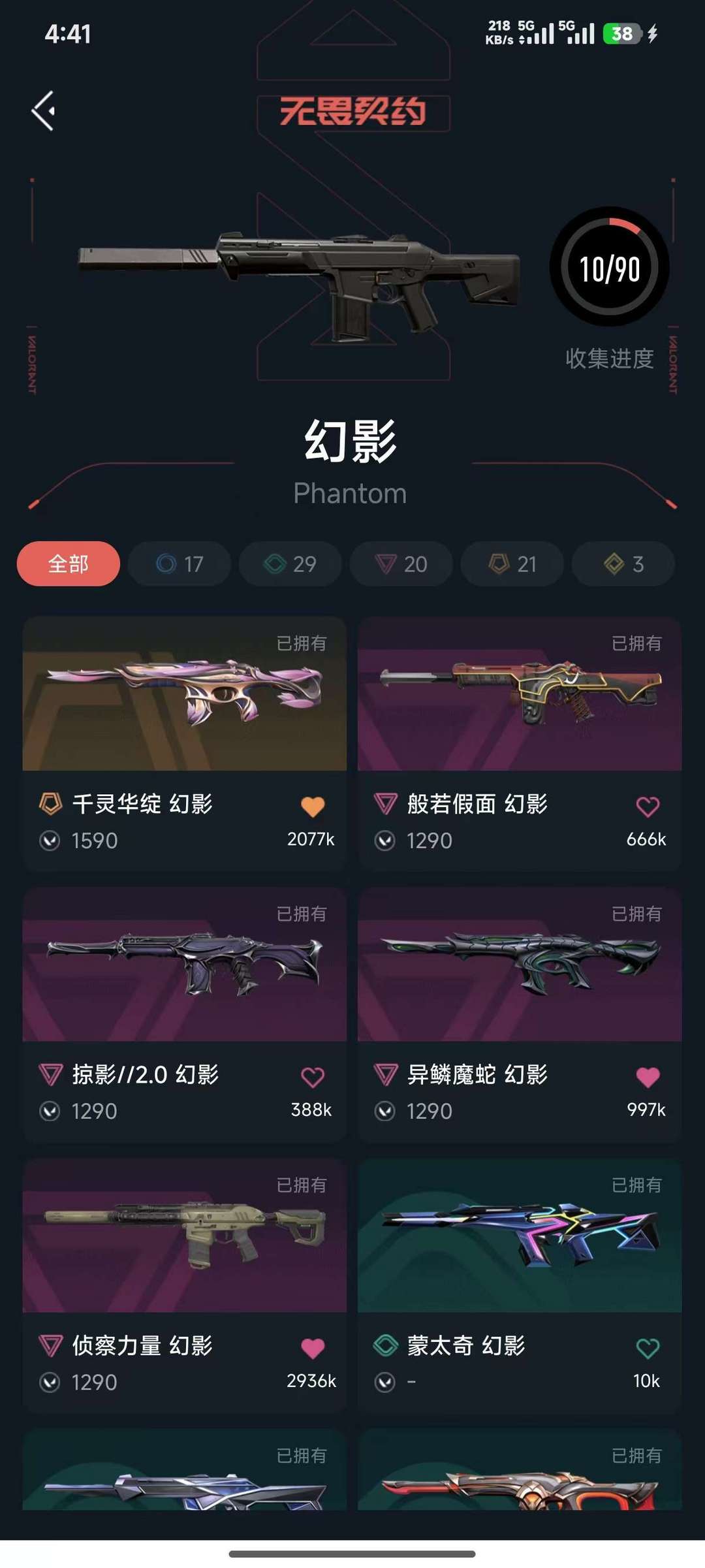Open the 掠影//2.0 幻影 skin card
This screenshot has height=1568, width=705.
[185, 1014]
